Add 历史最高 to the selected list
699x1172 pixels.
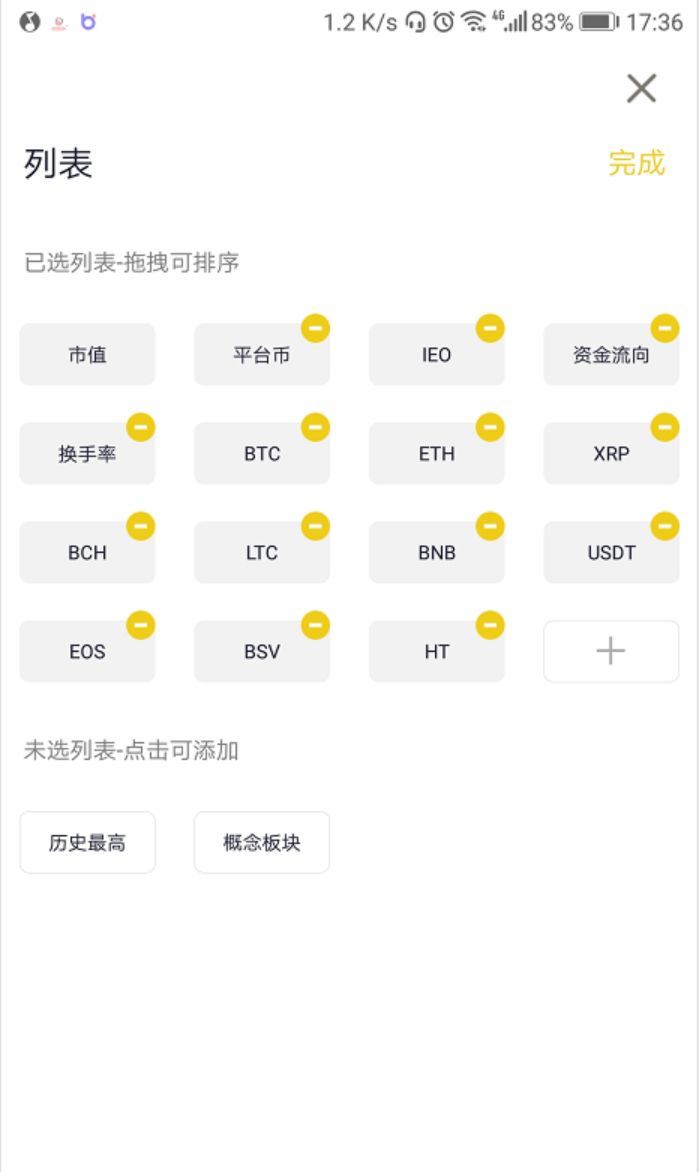pos(87,842)
